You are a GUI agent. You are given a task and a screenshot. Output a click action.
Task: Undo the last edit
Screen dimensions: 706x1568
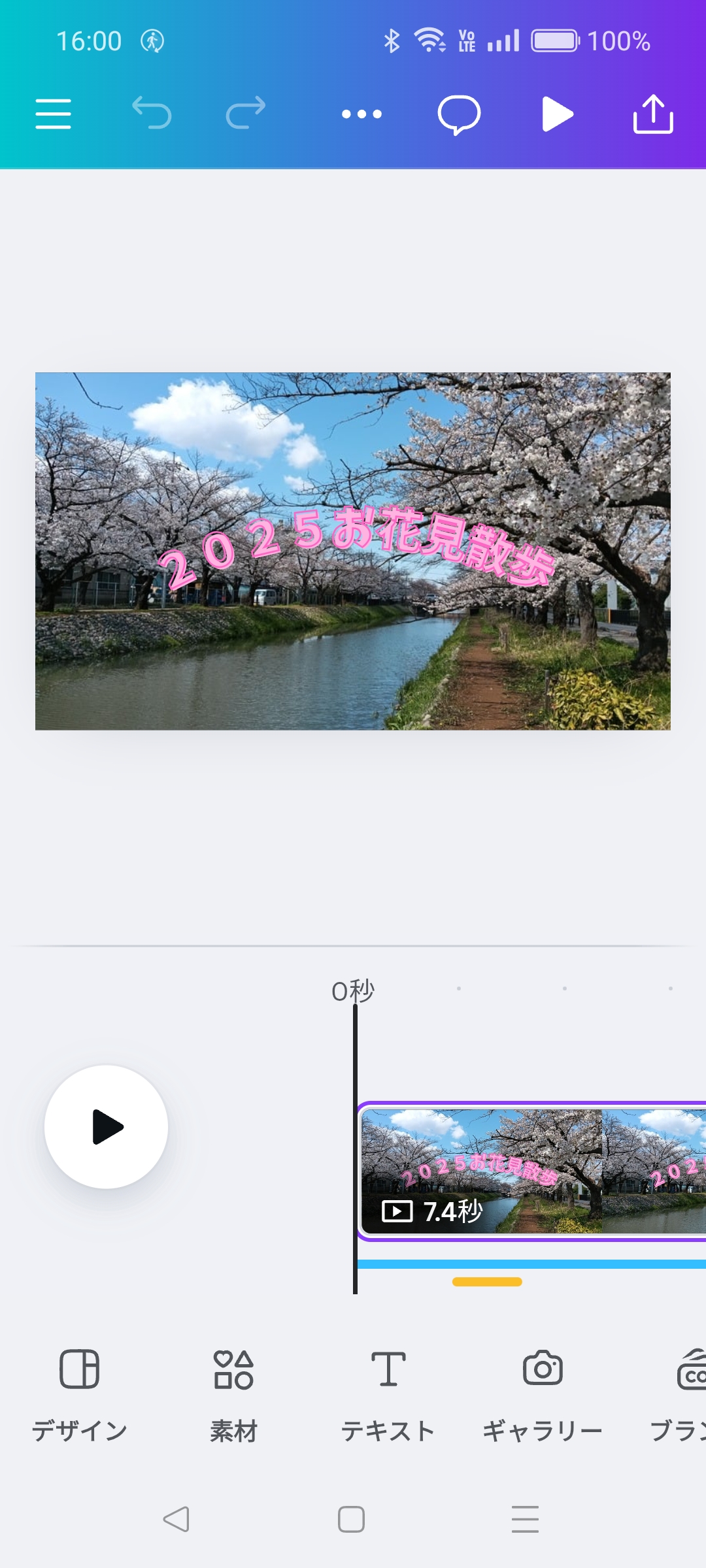pos(152,114)
